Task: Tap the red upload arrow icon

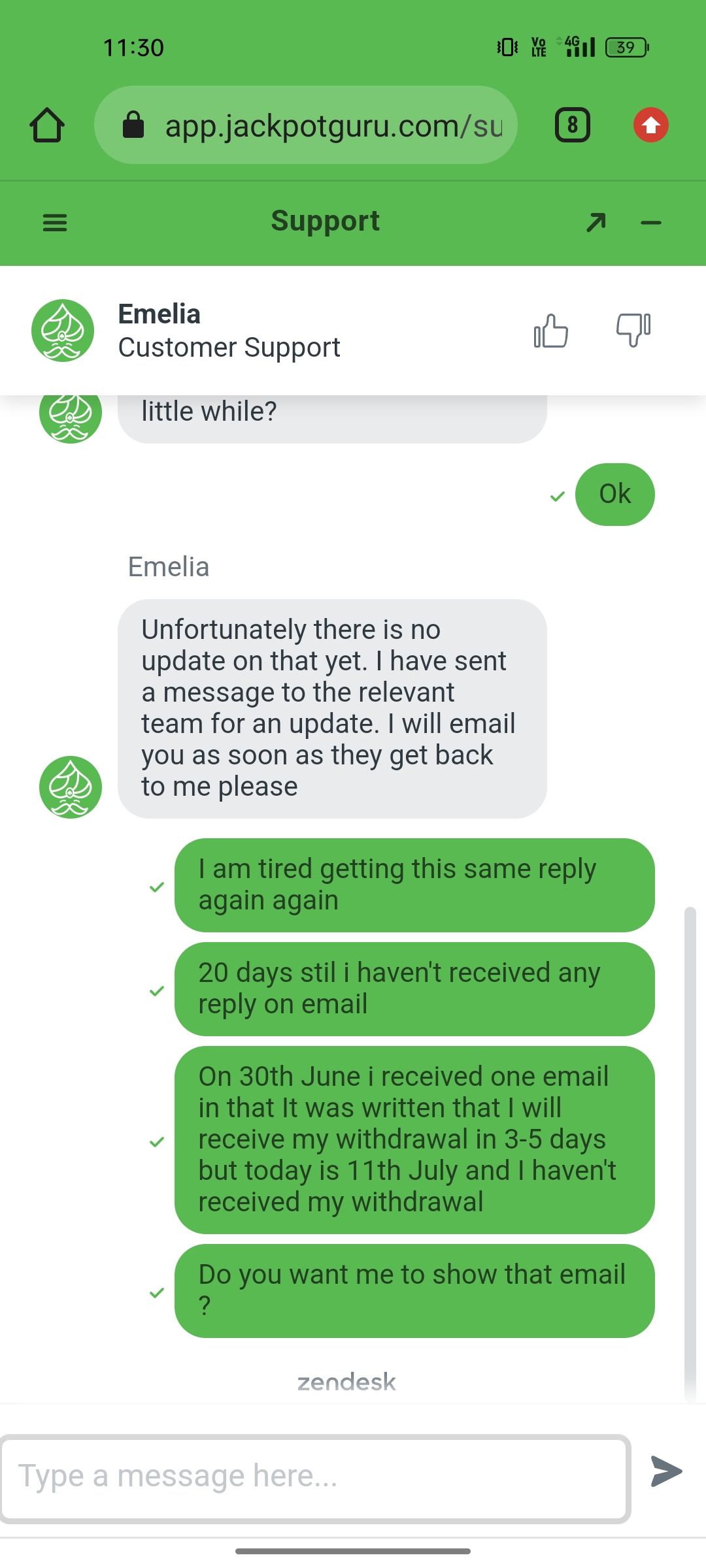Action: pyautogui.click(x=650, y=125)
